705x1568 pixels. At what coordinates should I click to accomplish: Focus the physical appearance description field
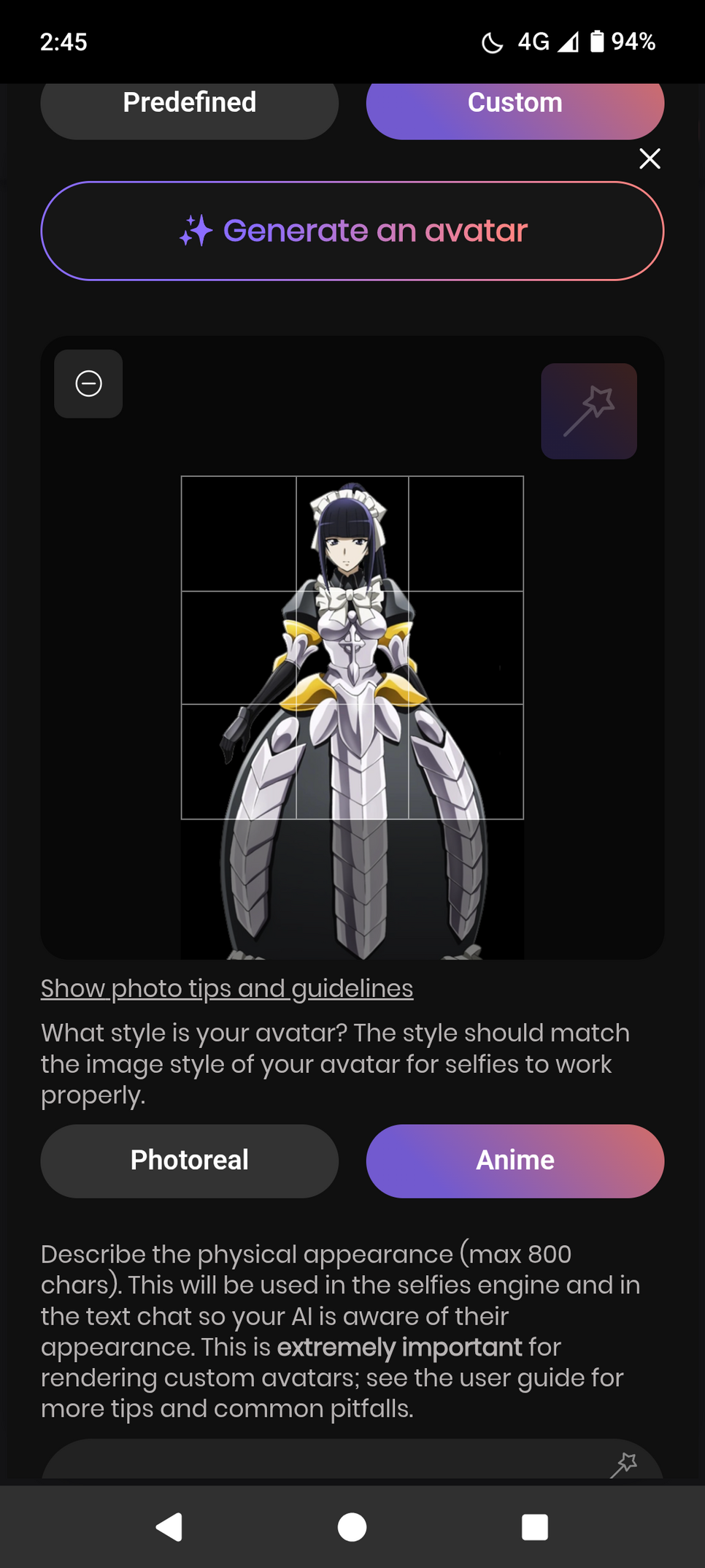coord(352,1461)
